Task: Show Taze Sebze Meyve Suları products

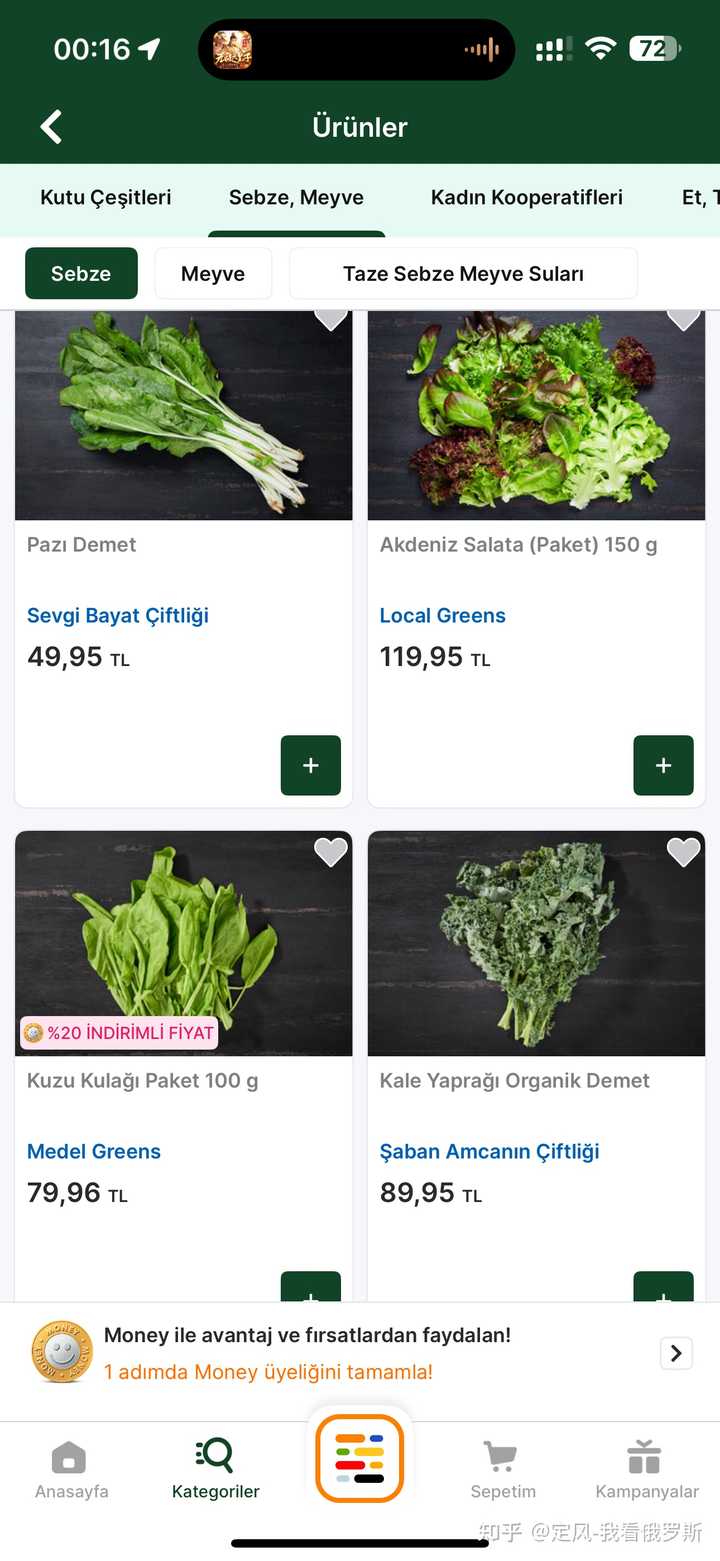Action: pyautogui.click(x=463, y=273)
